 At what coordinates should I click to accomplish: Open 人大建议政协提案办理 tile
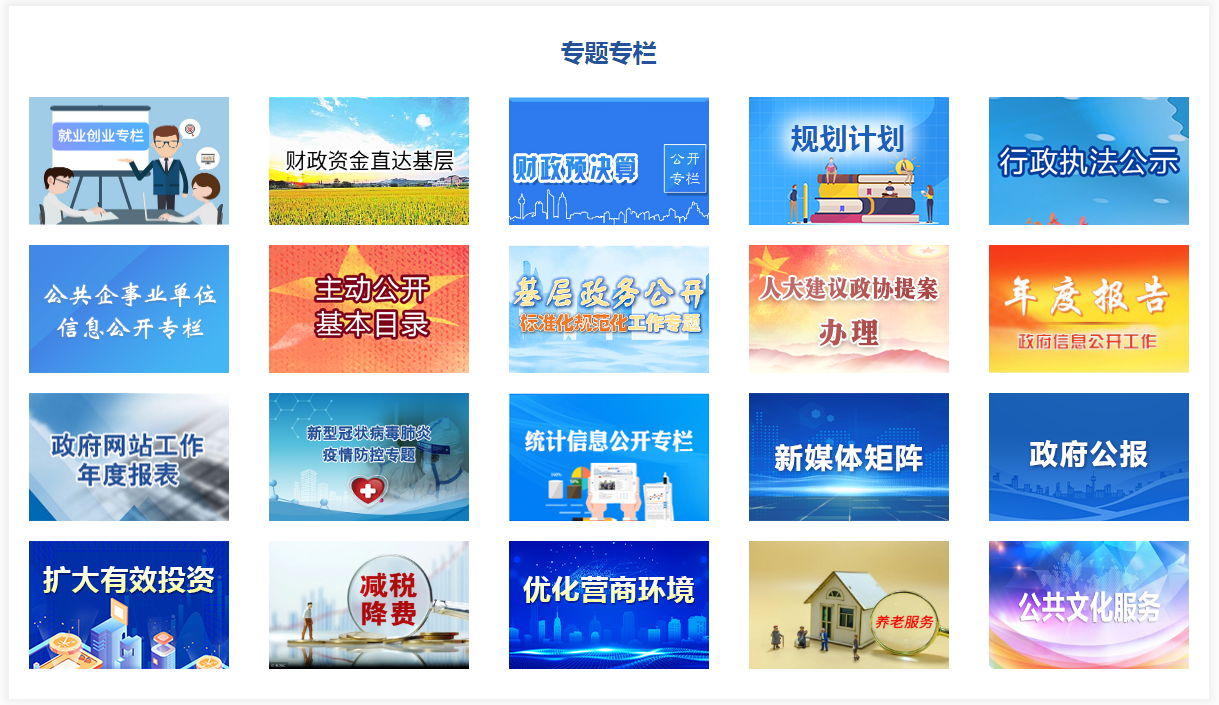[x=849, y=309]
